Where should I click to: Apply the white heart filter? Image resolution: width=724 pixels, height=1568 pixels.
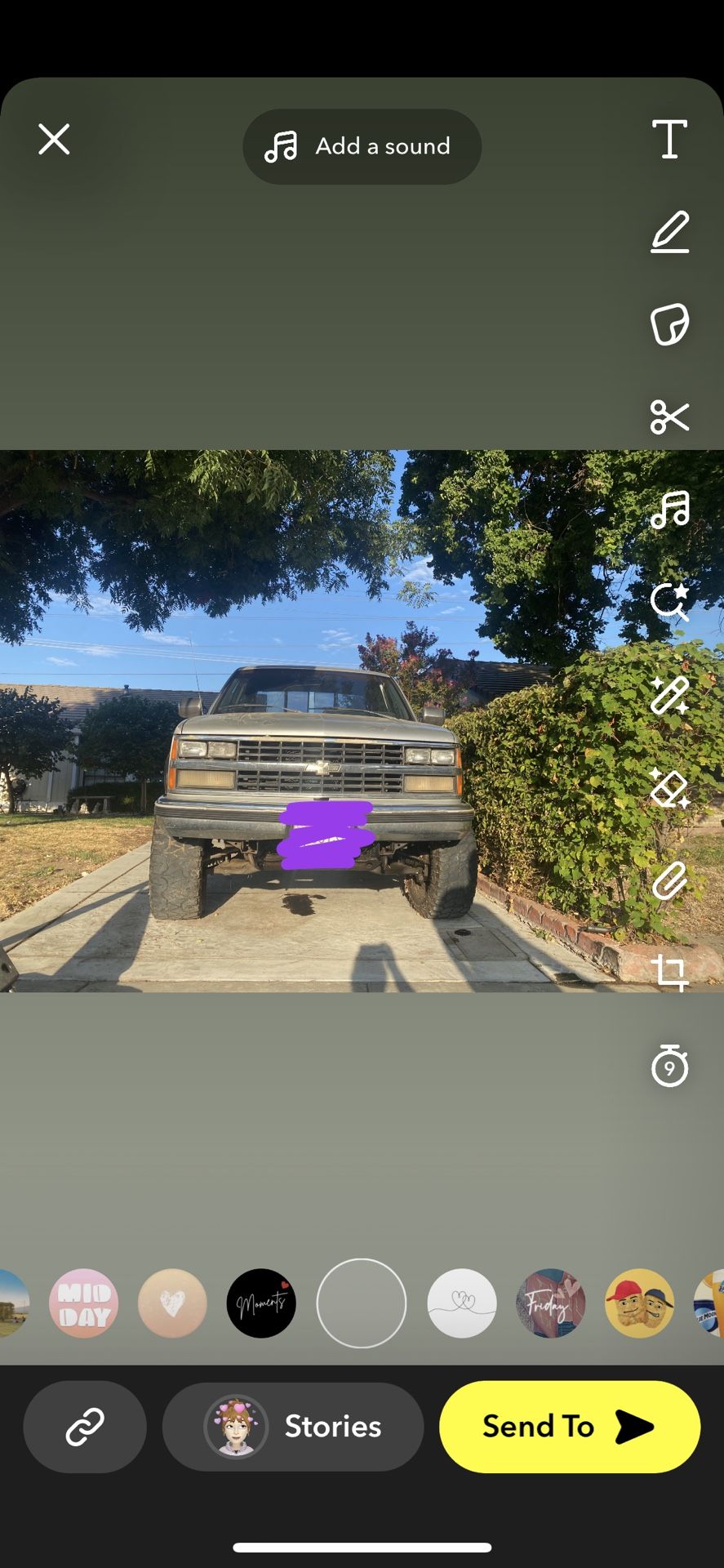coord(172,1303)
